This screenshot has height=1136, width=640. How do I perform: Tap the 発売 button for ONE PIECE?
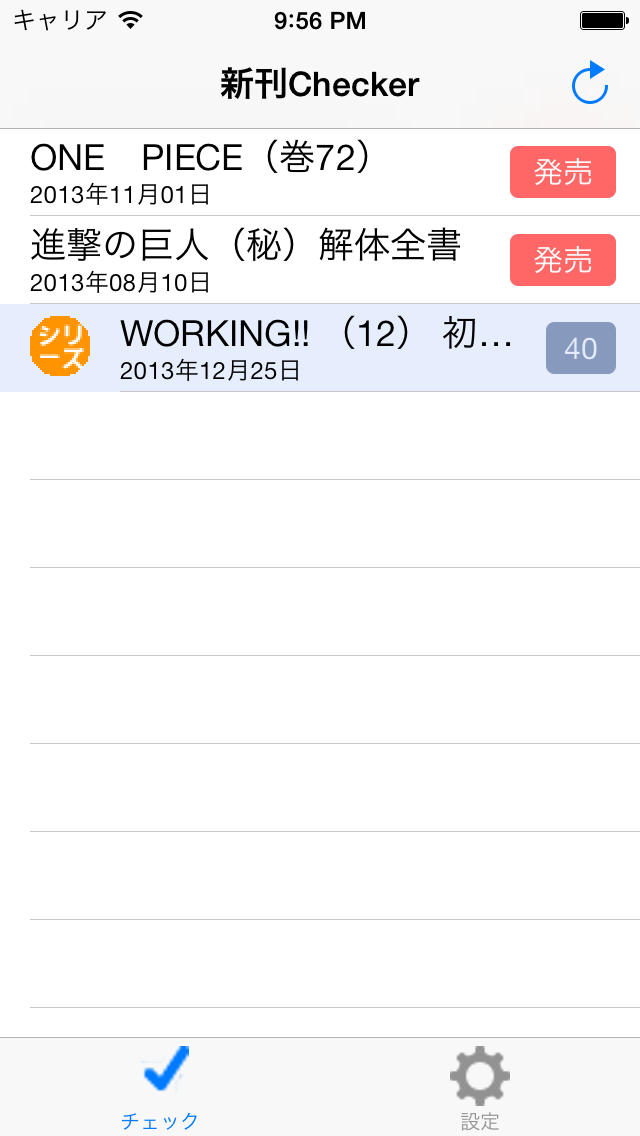(x=563, y=172)
